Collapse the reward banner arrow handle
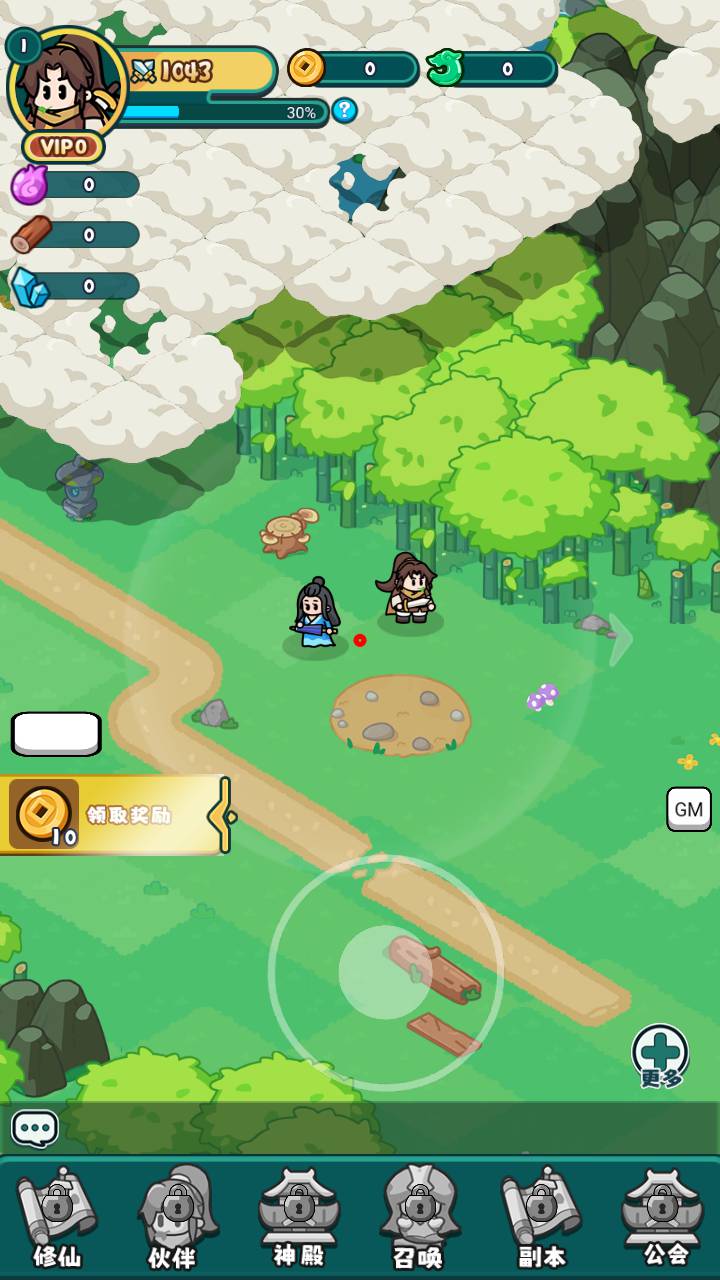Image resolution: width=720 pixels, height=1280 pixels. click(x=221, y=815)
